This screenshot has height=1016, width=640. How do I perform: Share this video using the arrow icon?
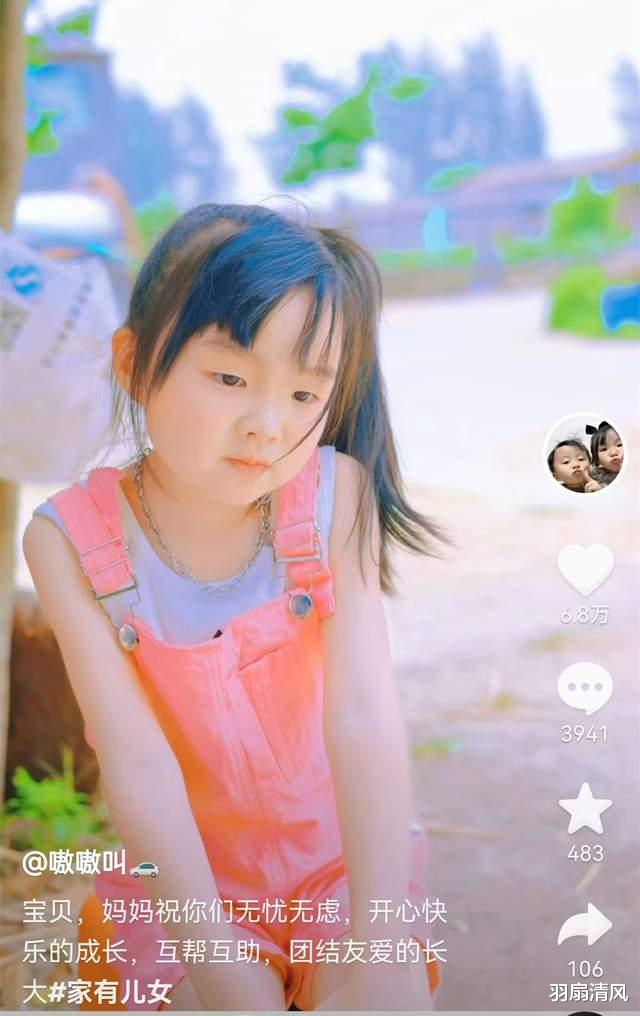pos(585,925)
